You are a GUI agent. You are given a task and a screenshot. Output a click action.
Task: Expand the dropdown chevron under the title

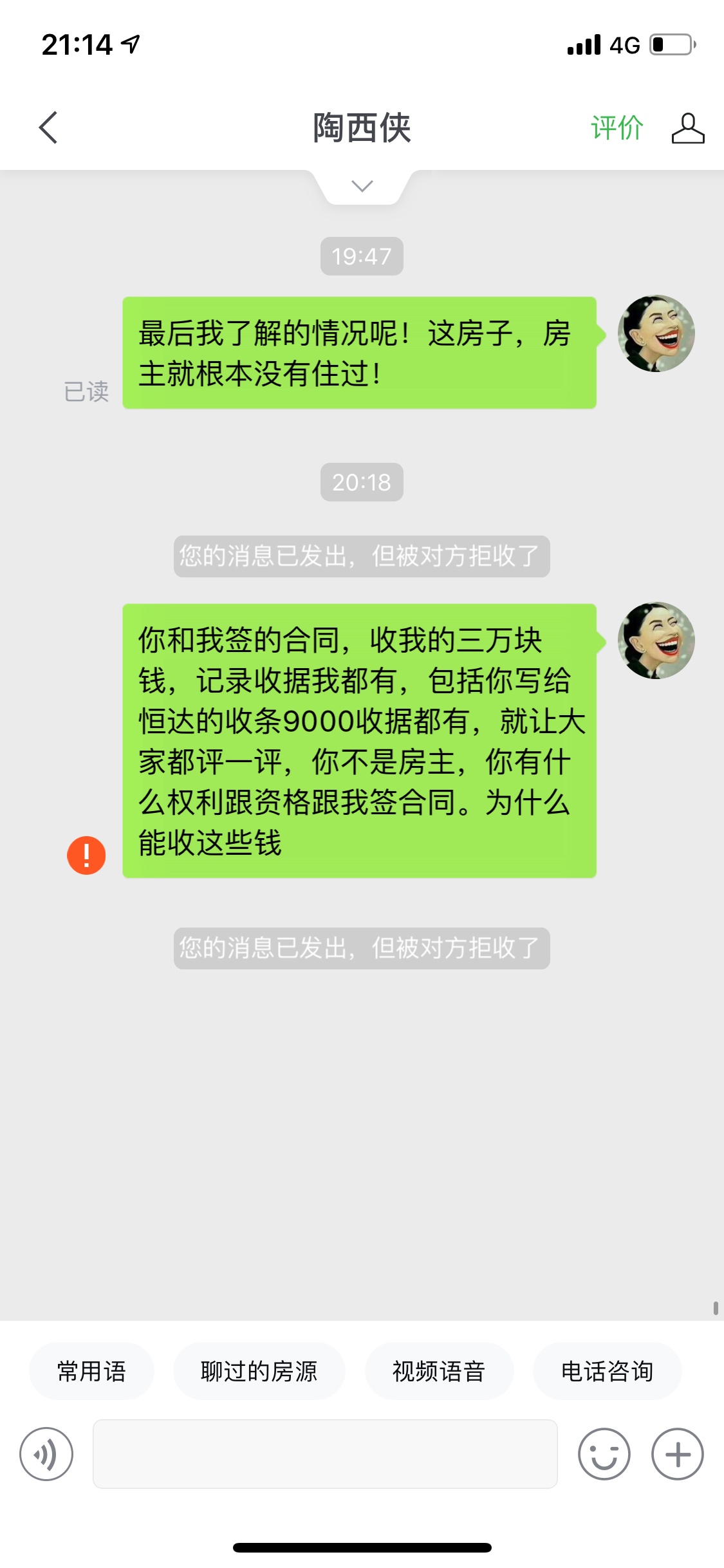pyautogui.click(x=362, y=186)
